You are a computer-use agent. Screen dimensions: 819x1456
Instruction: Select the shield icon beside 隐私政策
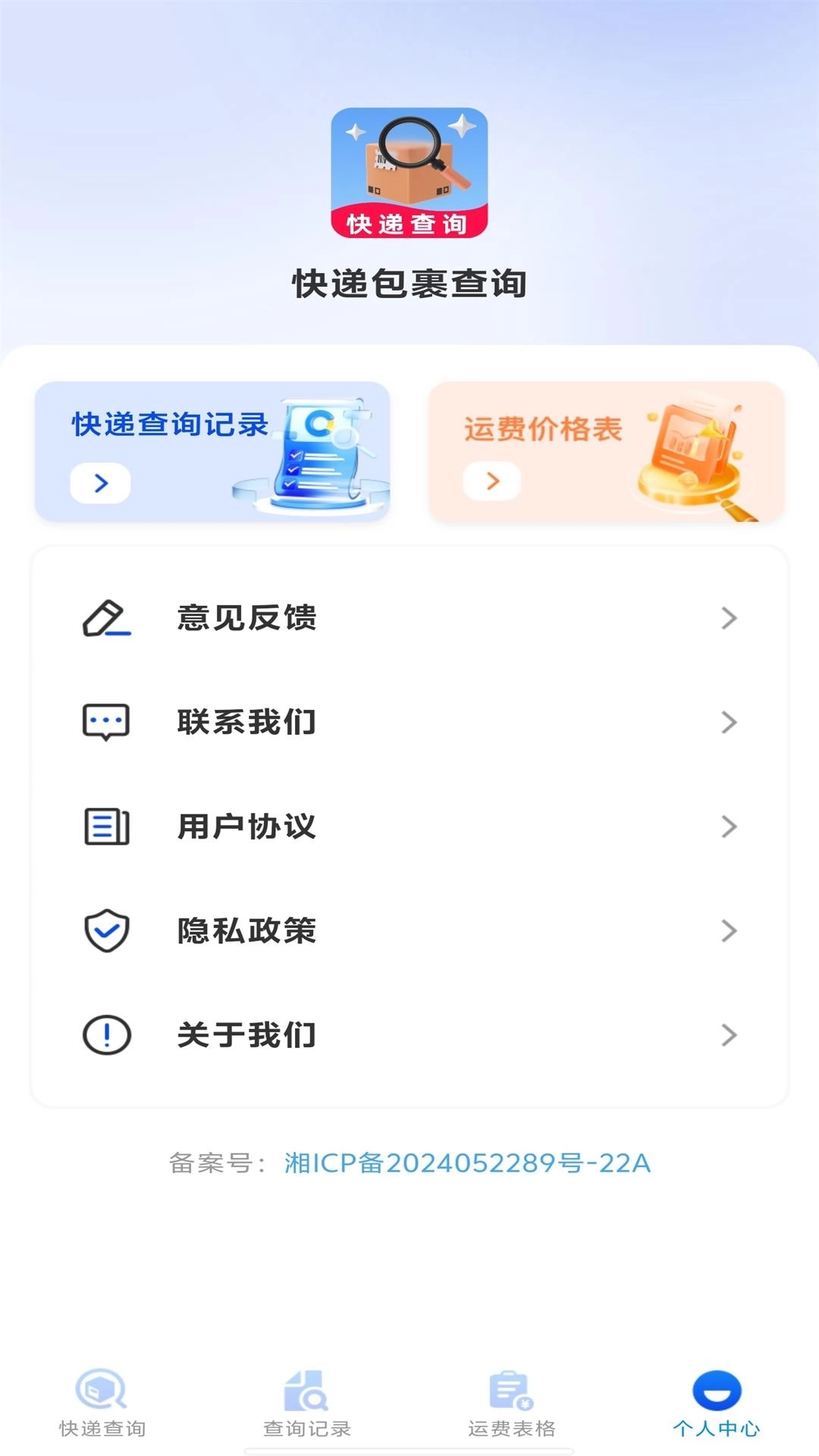[x=105, y=931]
